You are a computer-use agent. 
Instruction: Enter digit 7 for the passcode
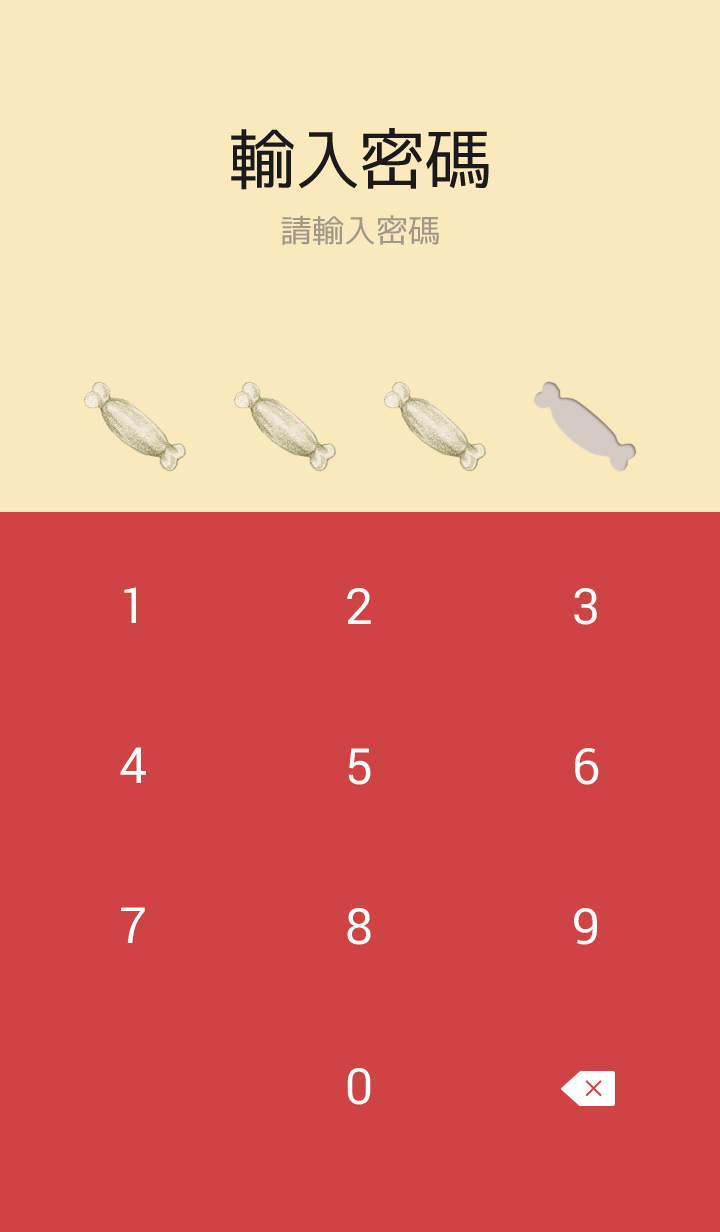coord(132,927)
